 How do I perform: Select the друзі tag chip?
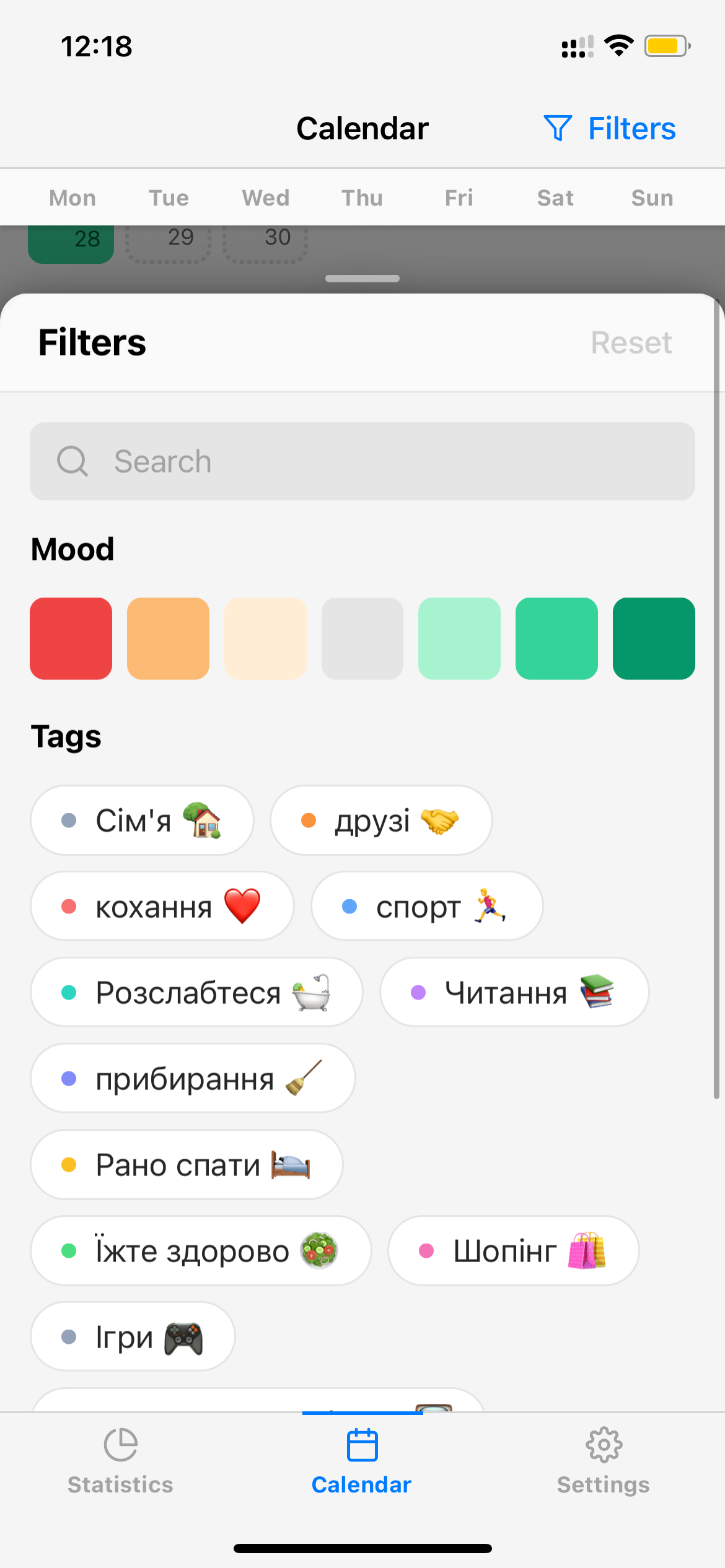tap(381, 821)
